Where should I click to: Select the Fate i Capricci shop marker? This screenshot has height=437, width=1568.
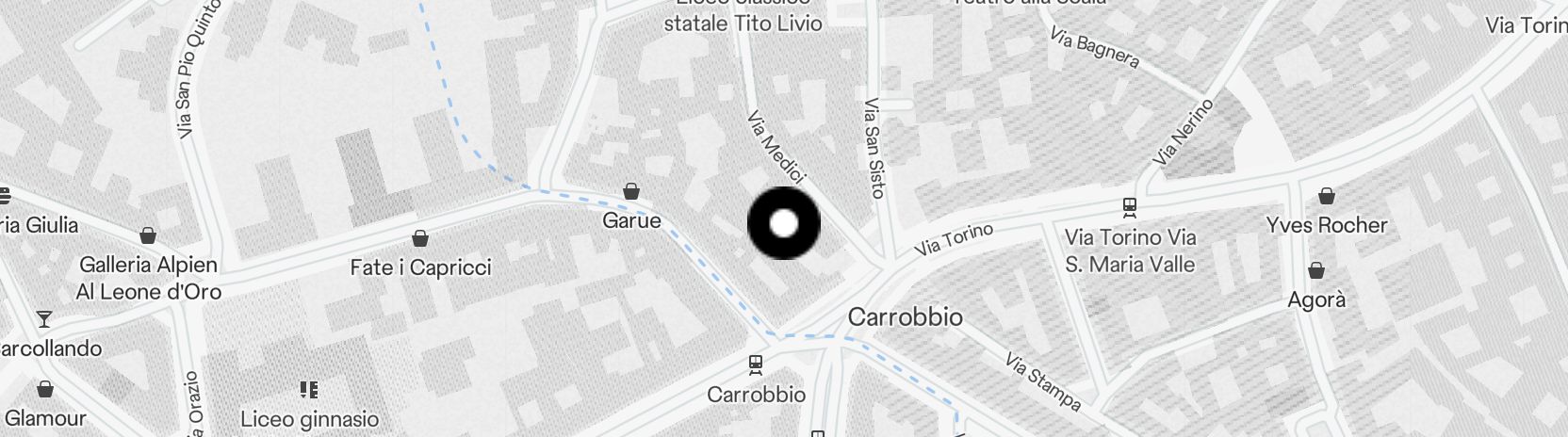(420, 240)
